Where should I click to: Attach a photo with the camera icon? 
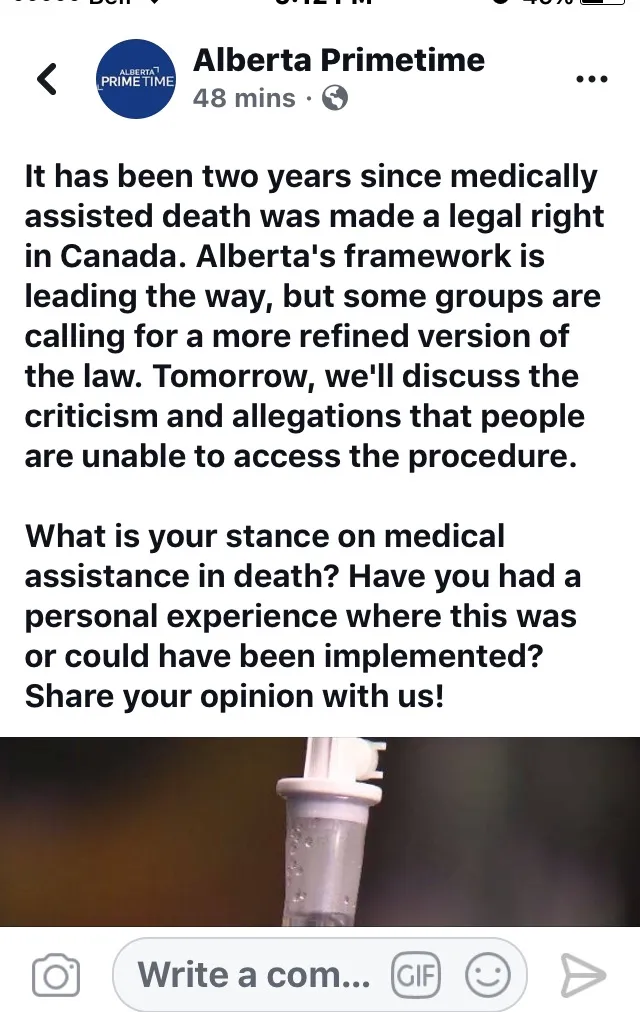pyautogui.click(x=56, y=974)
